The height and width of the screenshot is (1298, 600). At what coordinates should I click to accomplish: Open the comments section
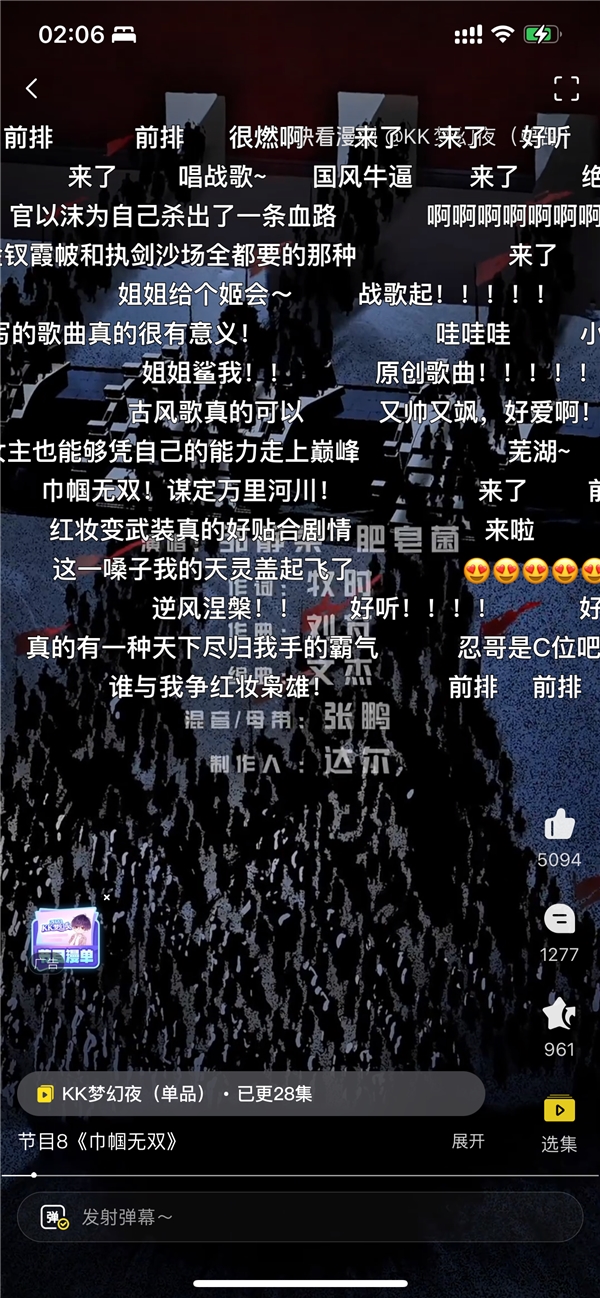(559, 919)
